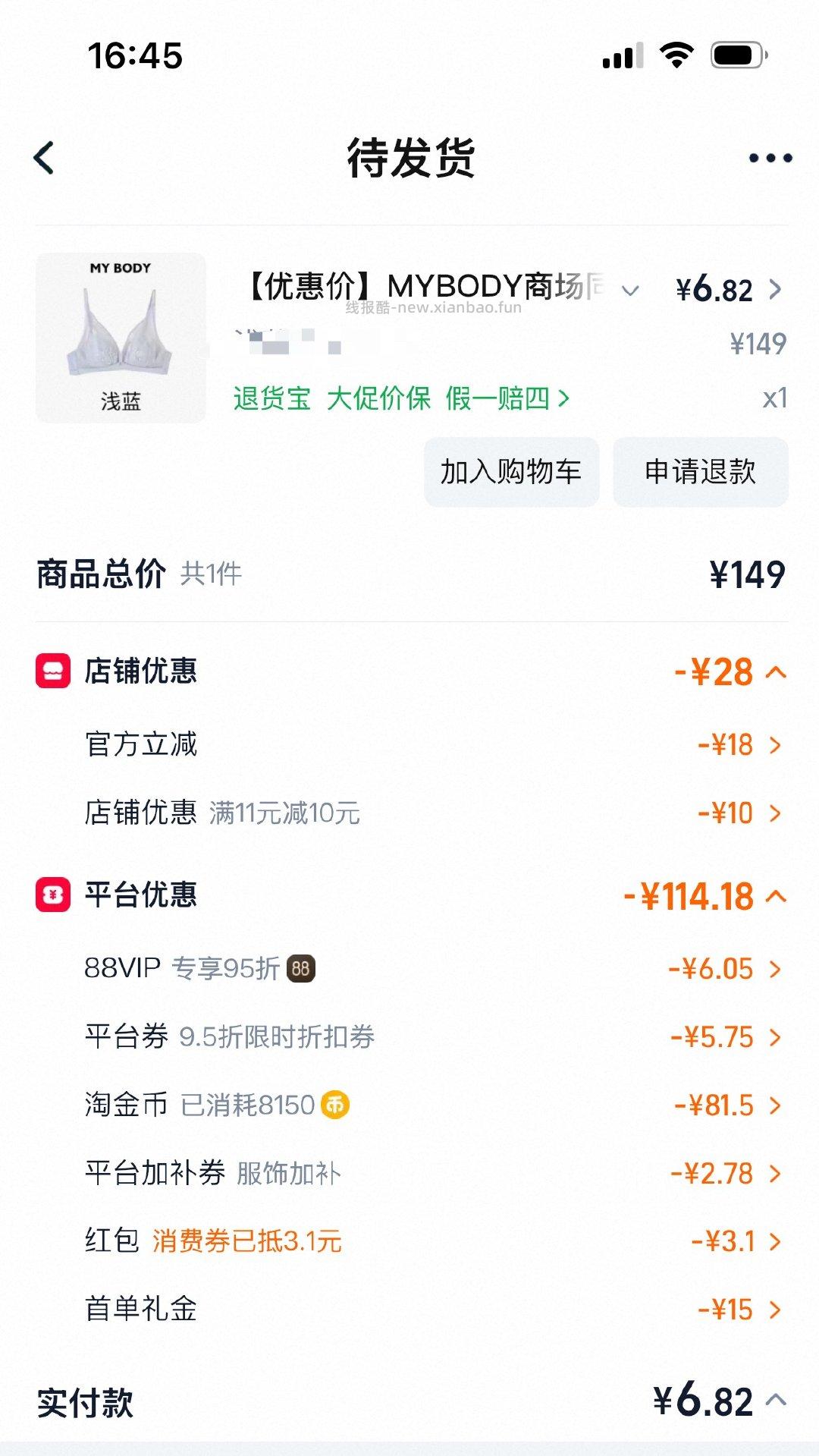This screenshot has height=1456, width=819.
Task: Click the 88VIP badge icon
Action: (302, 967)
